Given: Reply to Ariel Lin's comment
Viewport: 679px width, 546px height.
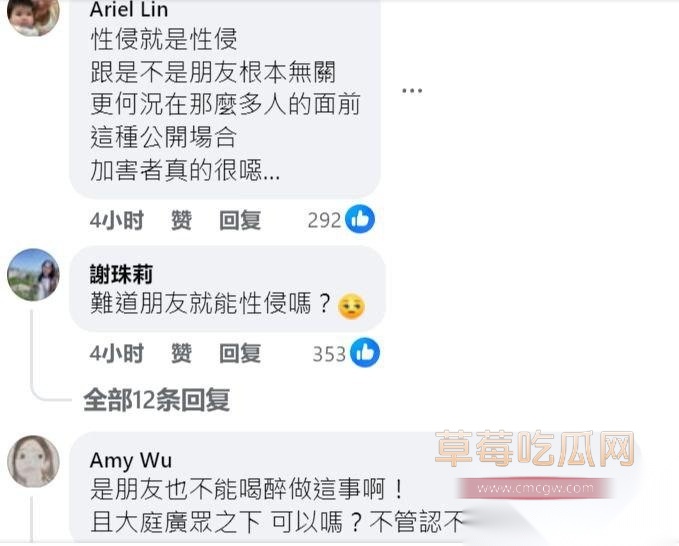Looking at the screenshot, I should coord(240,220).
